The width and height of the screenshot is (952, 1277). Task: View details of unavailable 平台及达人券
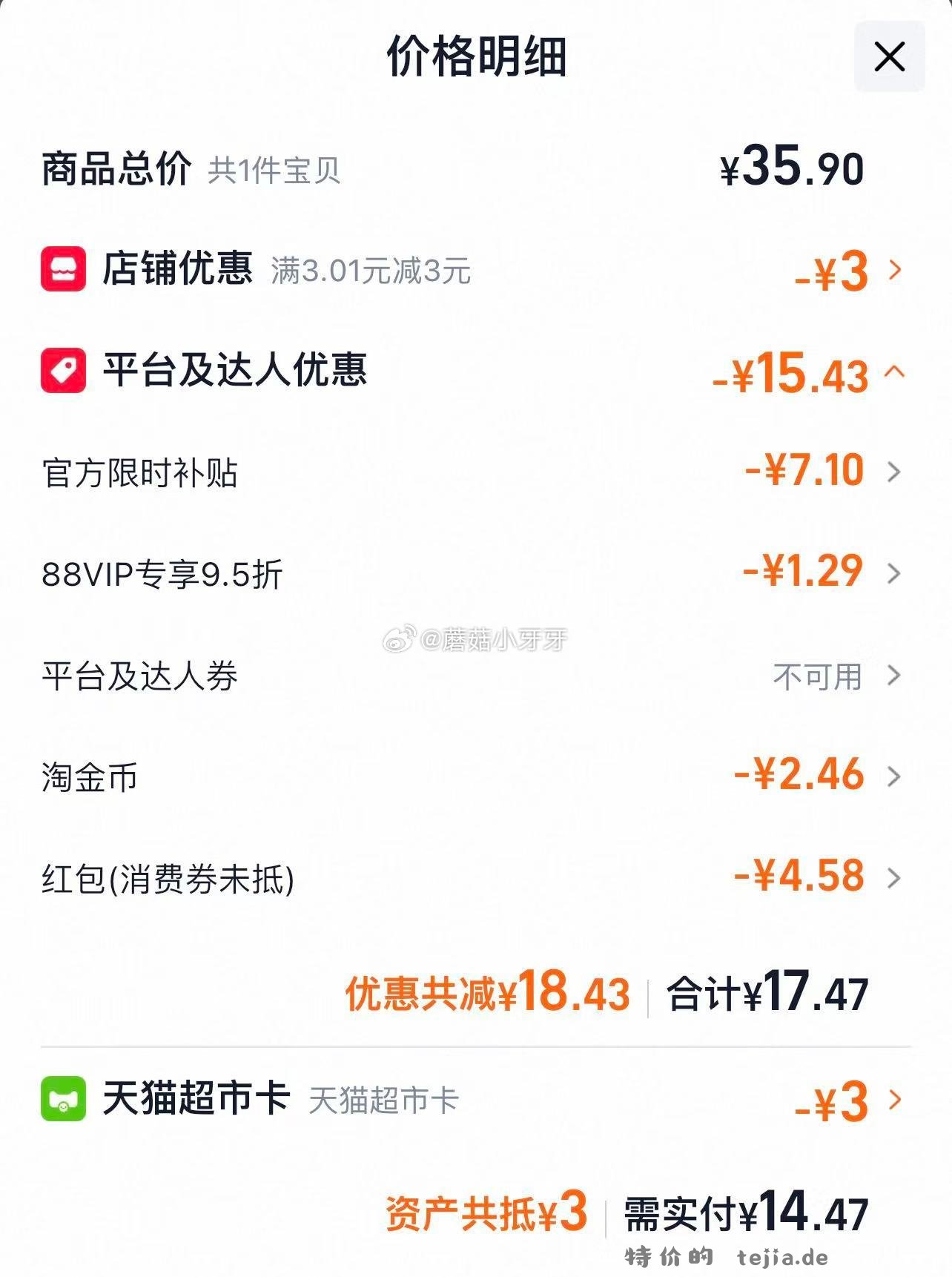click(895, 673)
